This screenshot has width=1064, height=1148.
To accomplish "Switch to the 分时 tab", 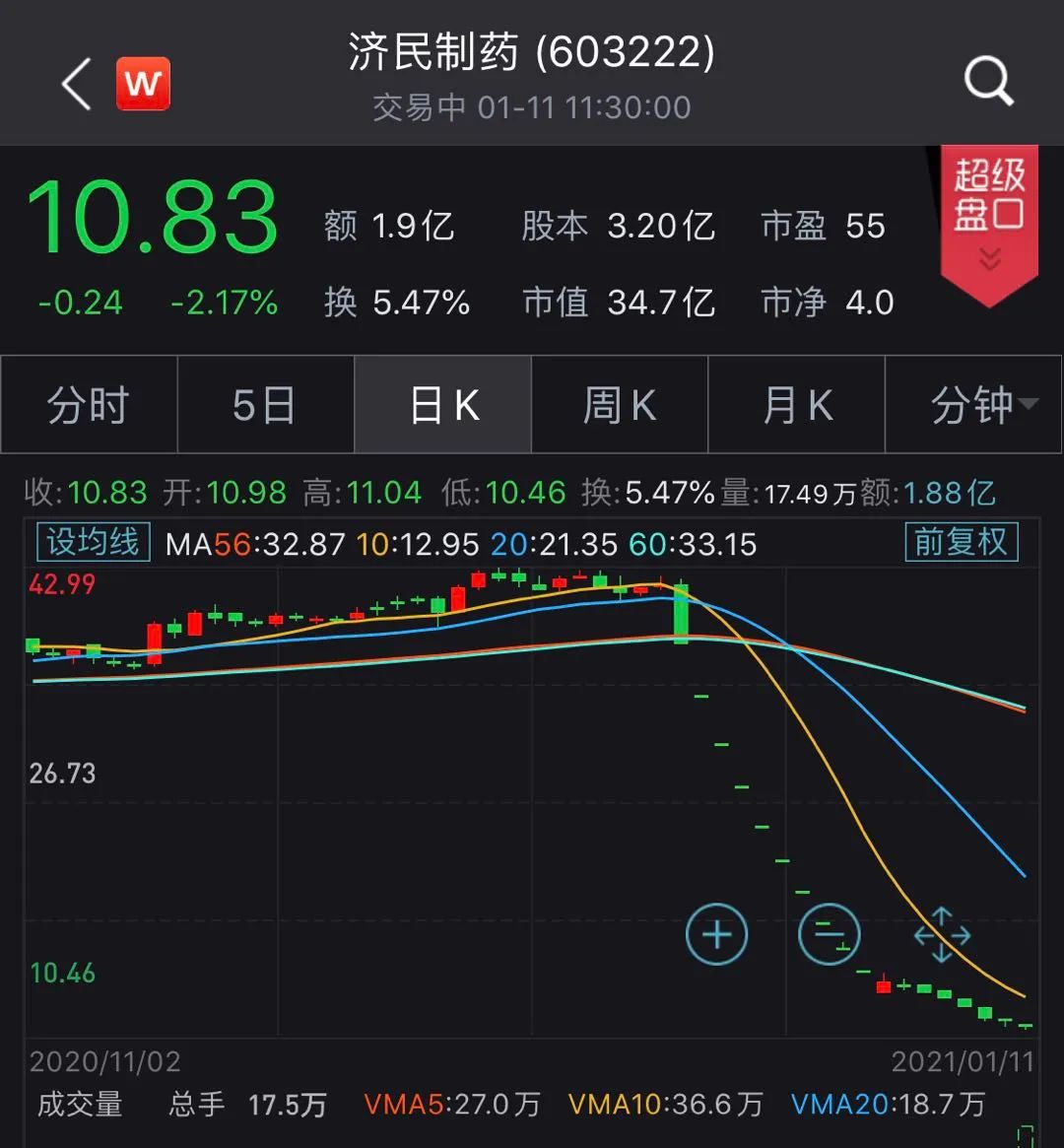I will 89,405.
